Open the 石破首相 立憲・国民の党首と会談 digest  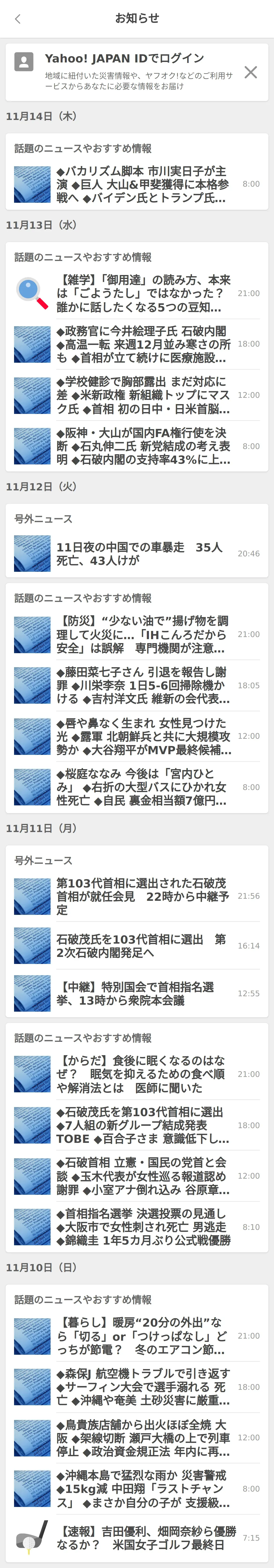[137, 1176]
